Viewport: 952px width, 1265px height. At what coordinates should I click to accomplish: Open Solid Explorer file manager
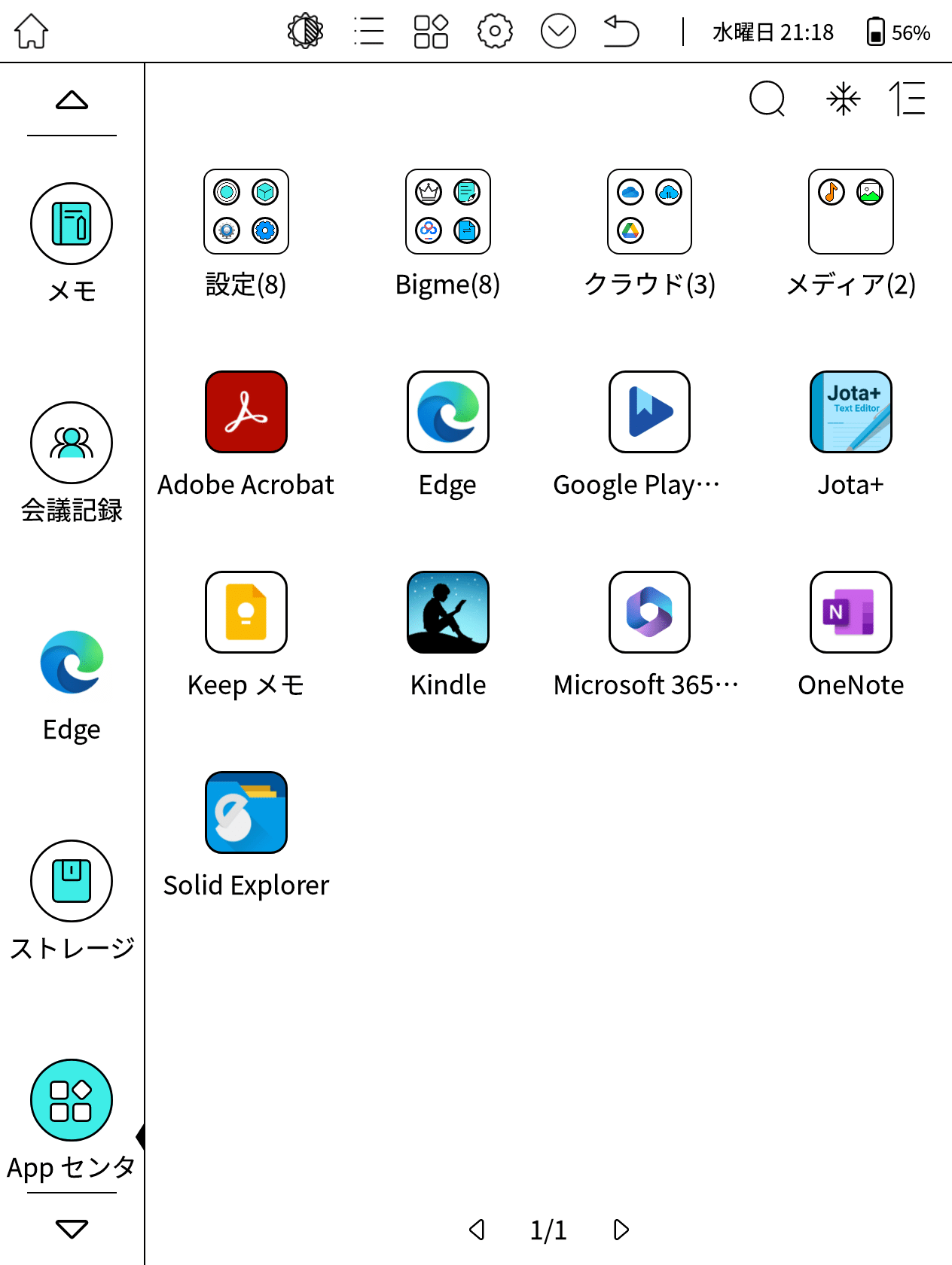[x=246, y=812]
